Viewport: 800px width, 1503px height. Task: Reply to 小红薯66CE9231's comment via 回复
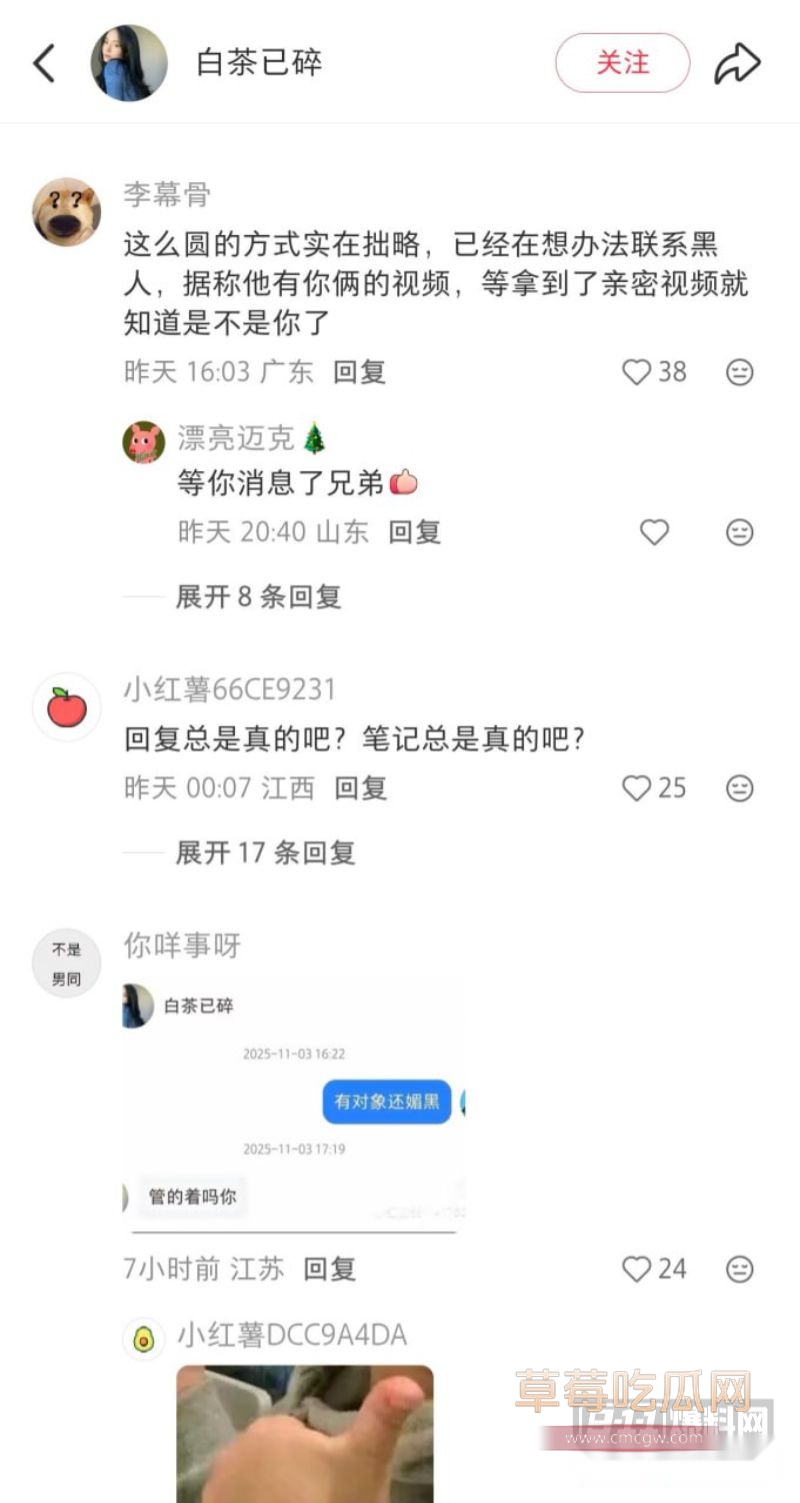click(x=360, y=787)
